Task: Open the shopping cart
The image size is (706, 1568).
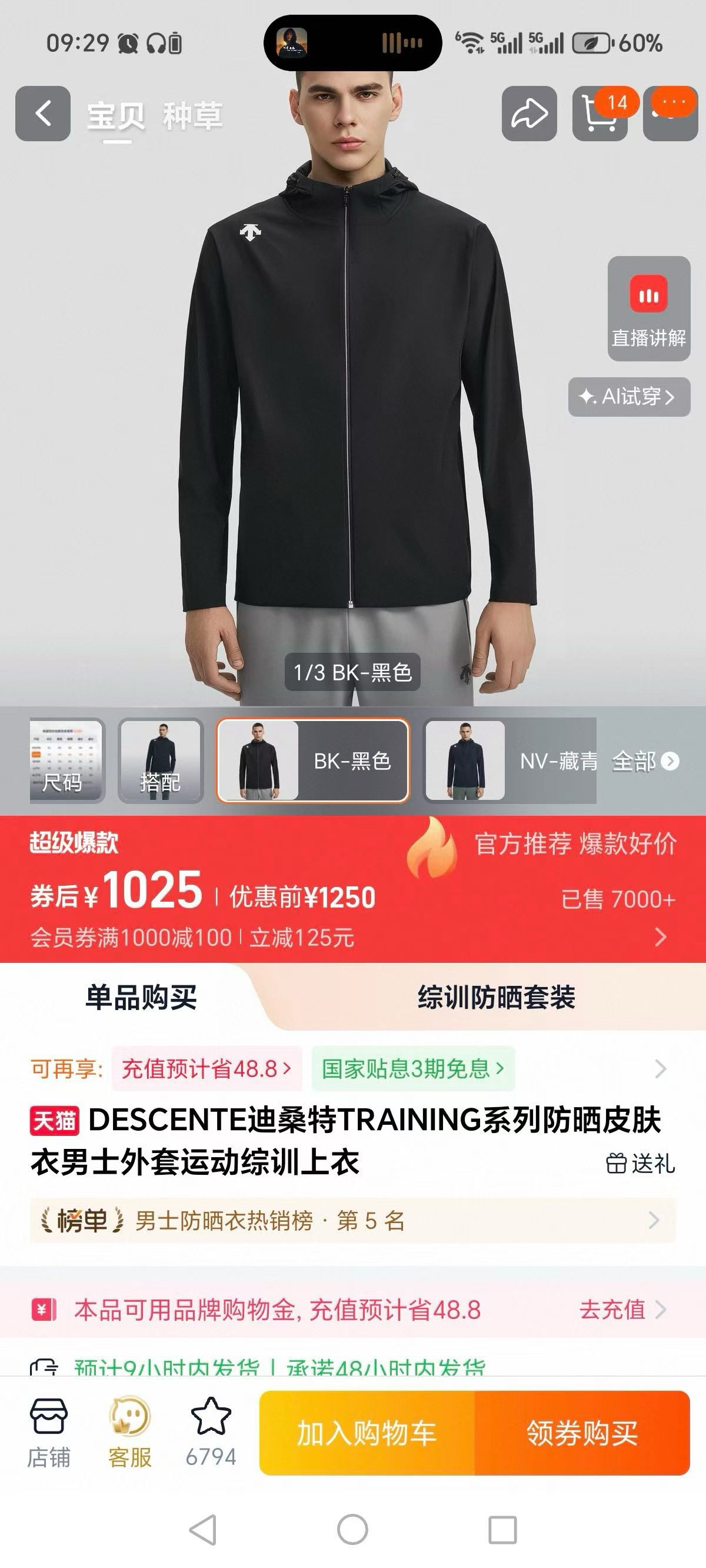Action: pos(600,114)
